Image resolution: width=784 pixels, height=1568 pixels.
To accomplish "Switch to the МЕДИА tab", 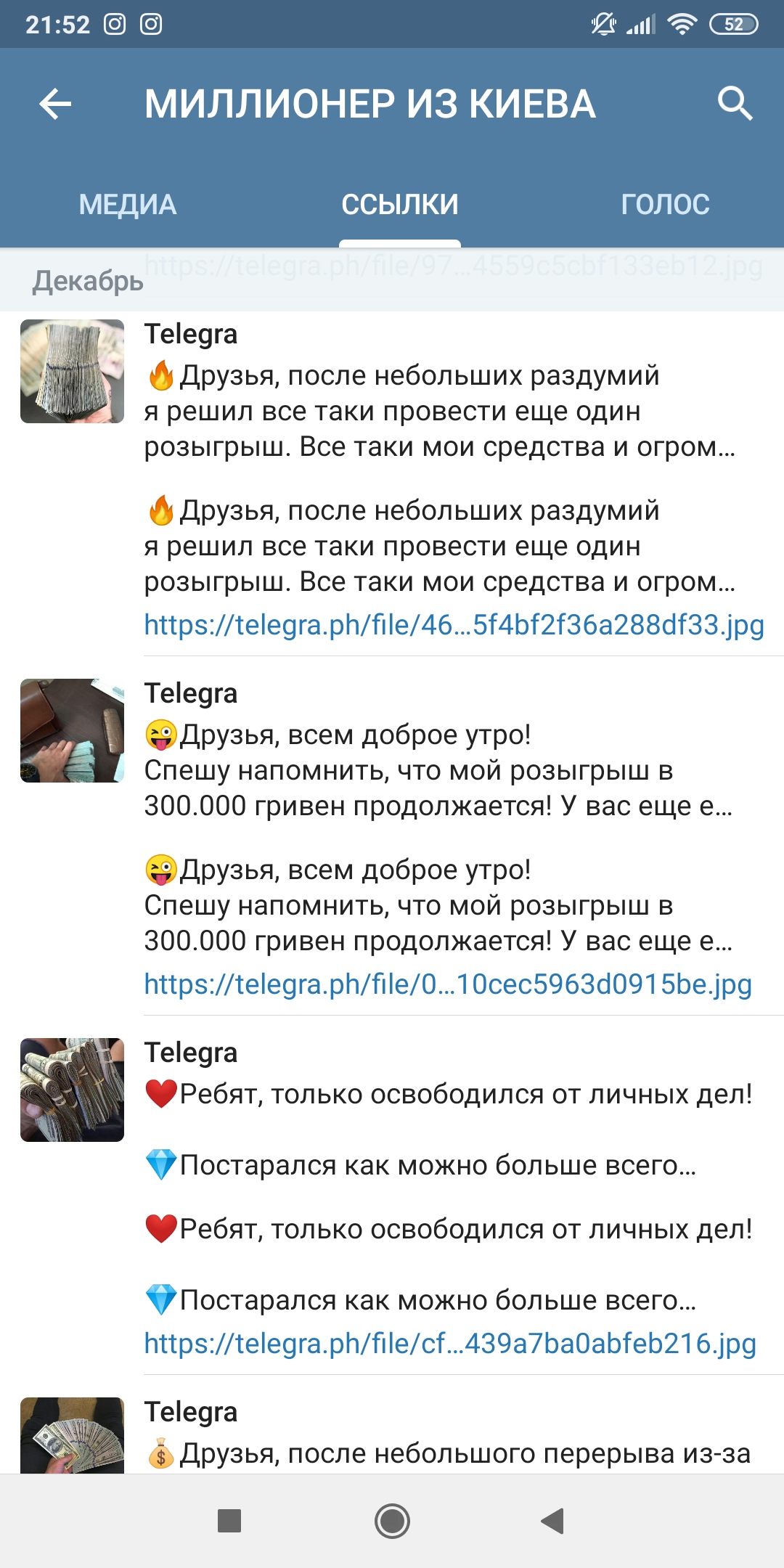I will click(x=128, y=205).
